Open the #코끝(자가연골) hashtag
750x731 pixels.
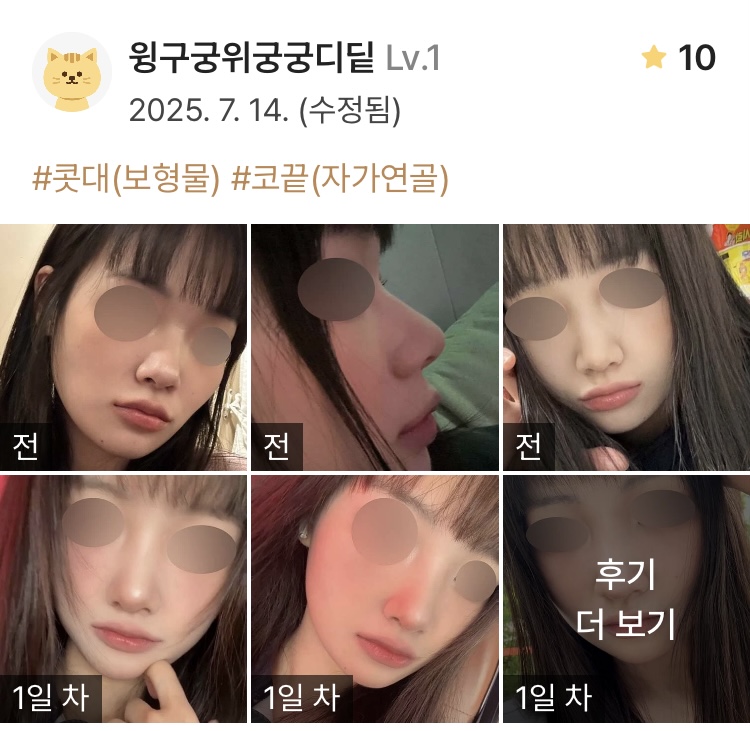coord(340,180)
